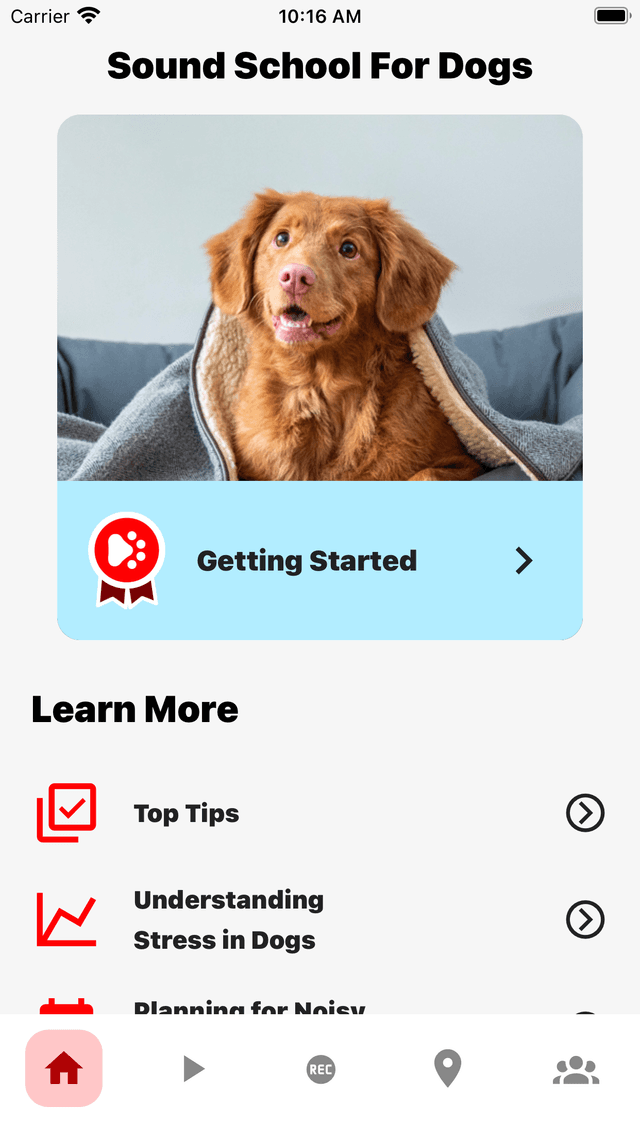Open Understanding Stress in Dogs
The height and width of the screenshot is (1138, 640).
320,920
